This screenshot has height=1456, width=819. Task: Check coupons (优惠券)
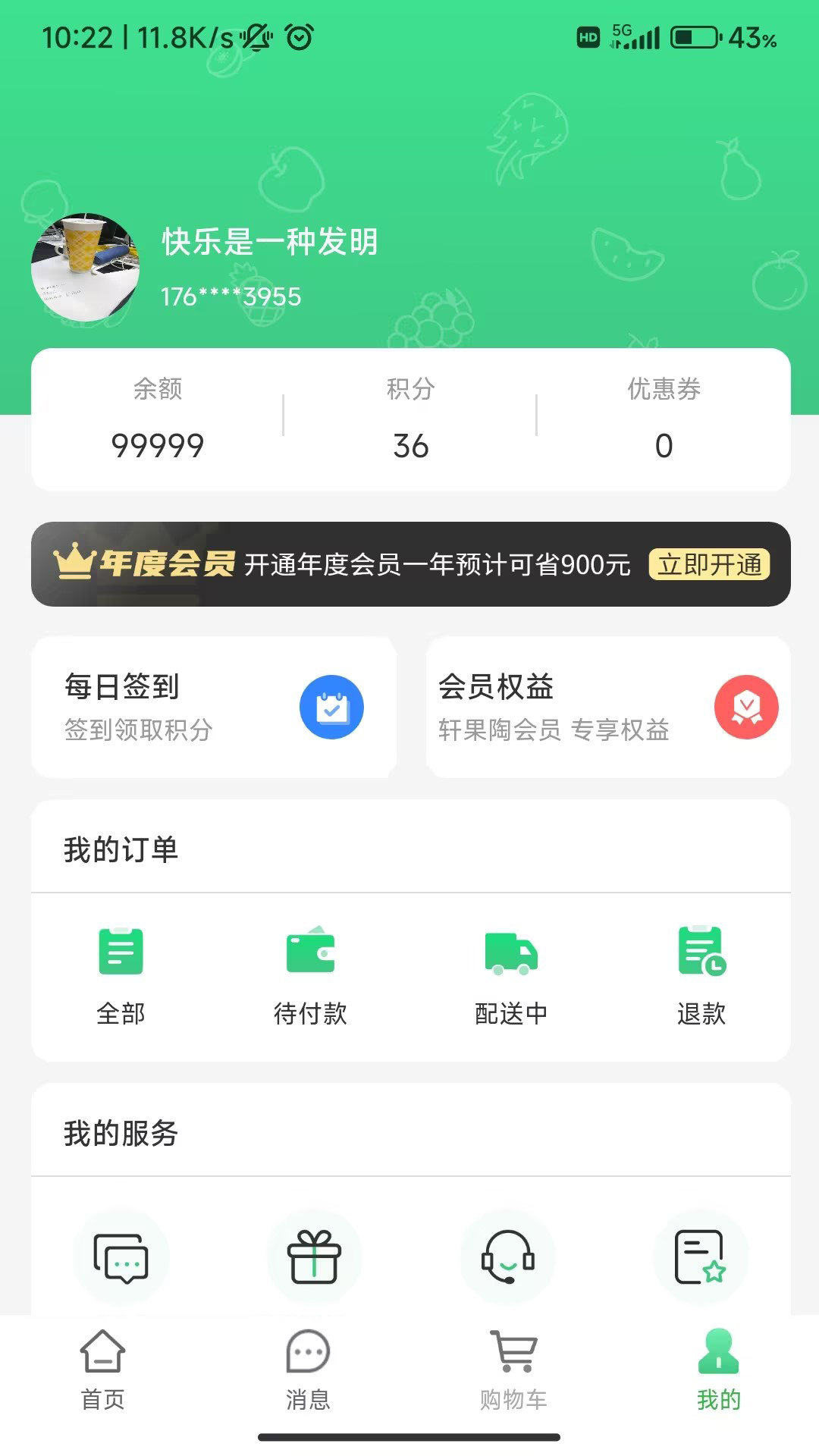[664, 419]
